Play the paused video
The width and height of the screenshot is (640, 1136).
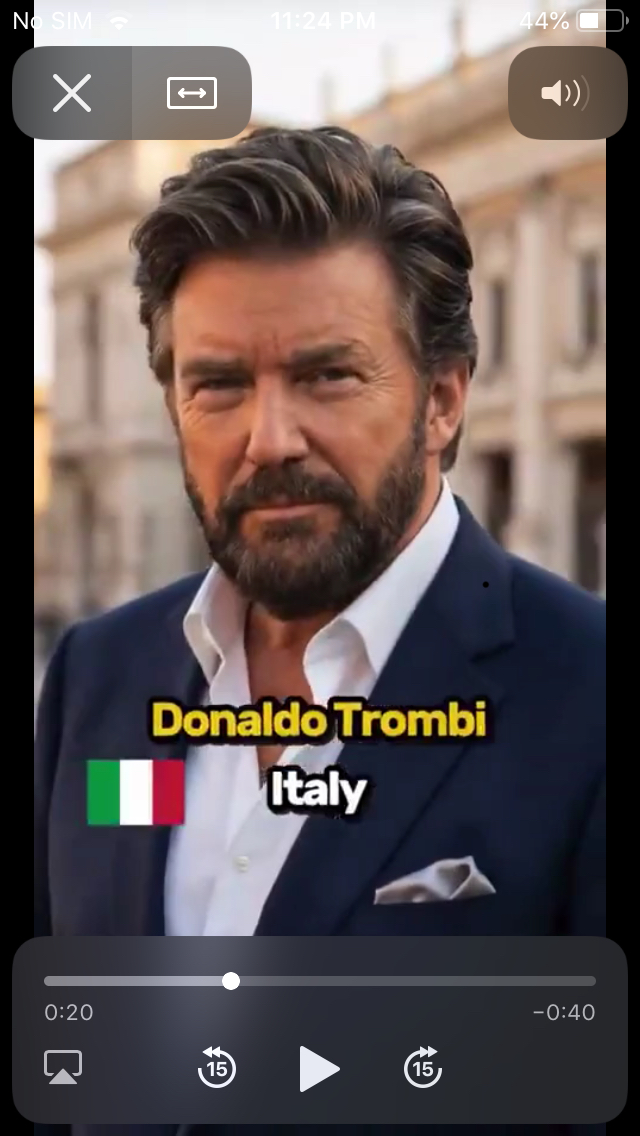coord(319,1069)
